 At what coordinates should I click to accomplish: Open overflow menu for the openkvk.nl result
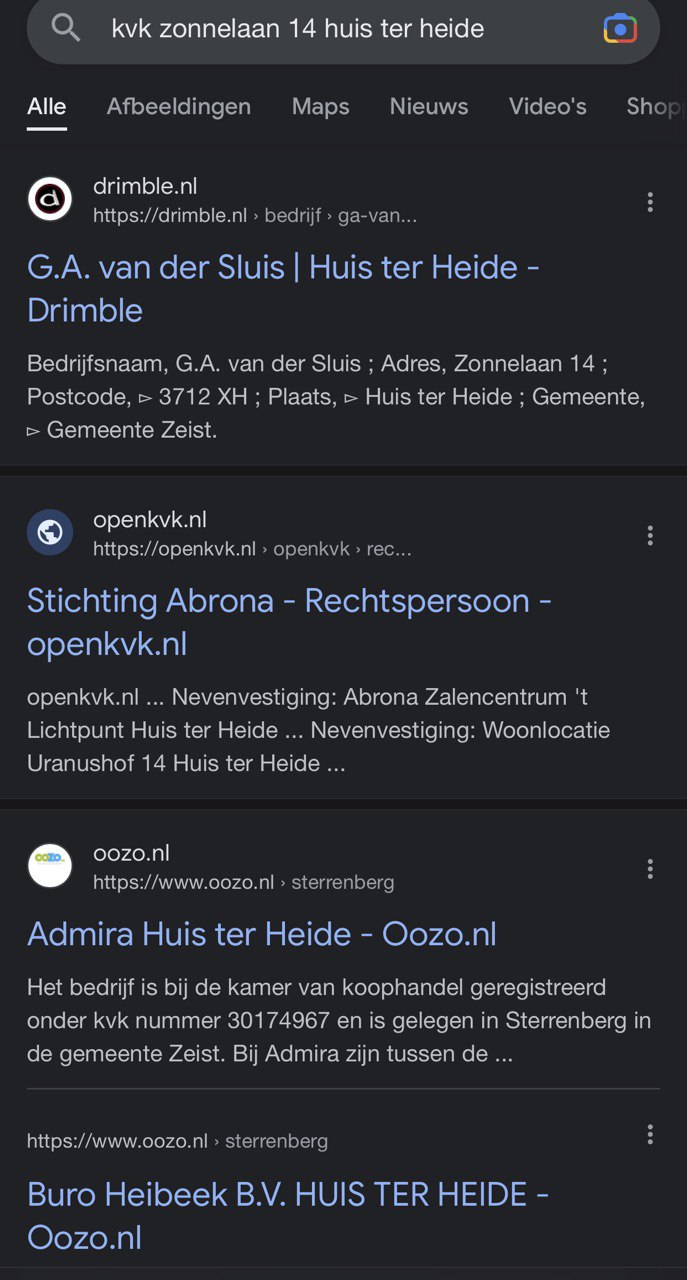tap(650, 535)
